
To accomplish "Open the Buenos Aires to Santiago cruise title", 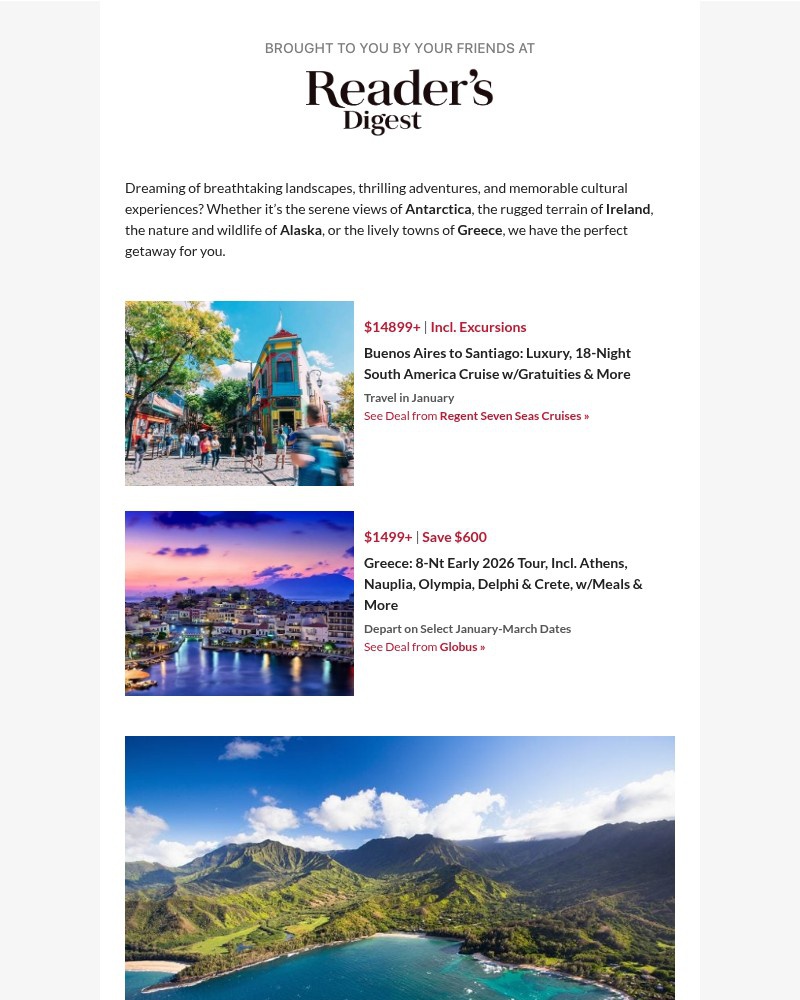I will [497, 363].
